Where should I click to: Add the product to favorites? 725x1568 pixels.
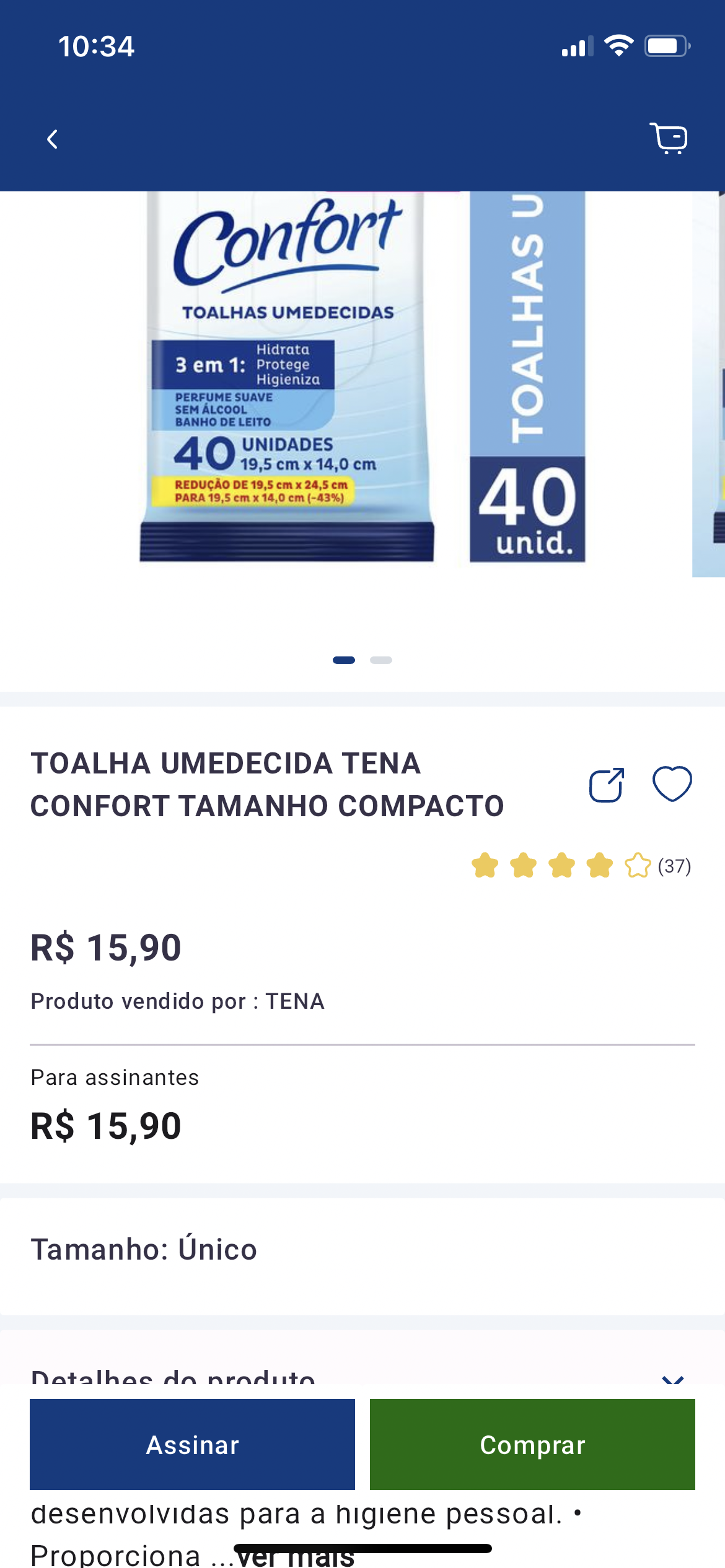[672, 784]
